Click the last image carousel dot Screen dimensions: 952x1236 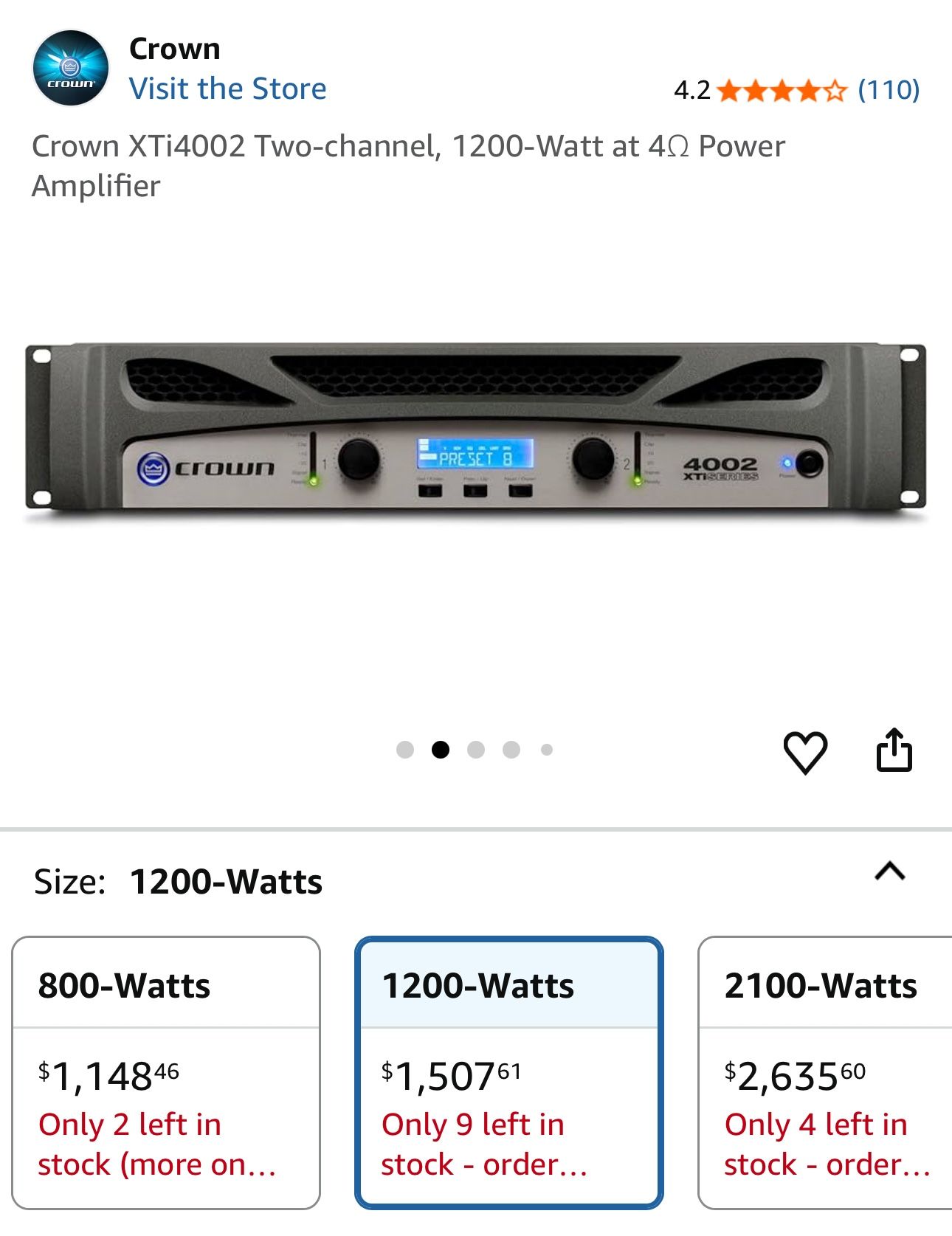click(547, 750)
